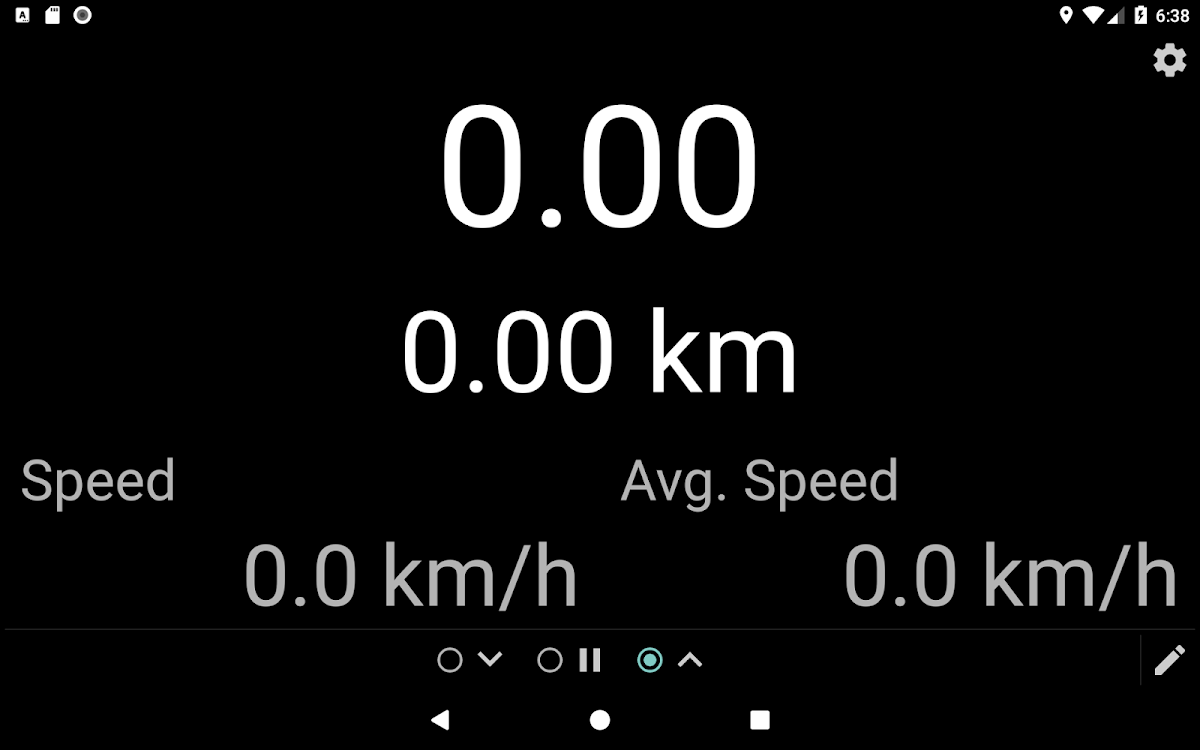Screen dimensions: 1200x750
Task: Select the pause radio option
Action: pyautogui.click(x=551, y=660)
